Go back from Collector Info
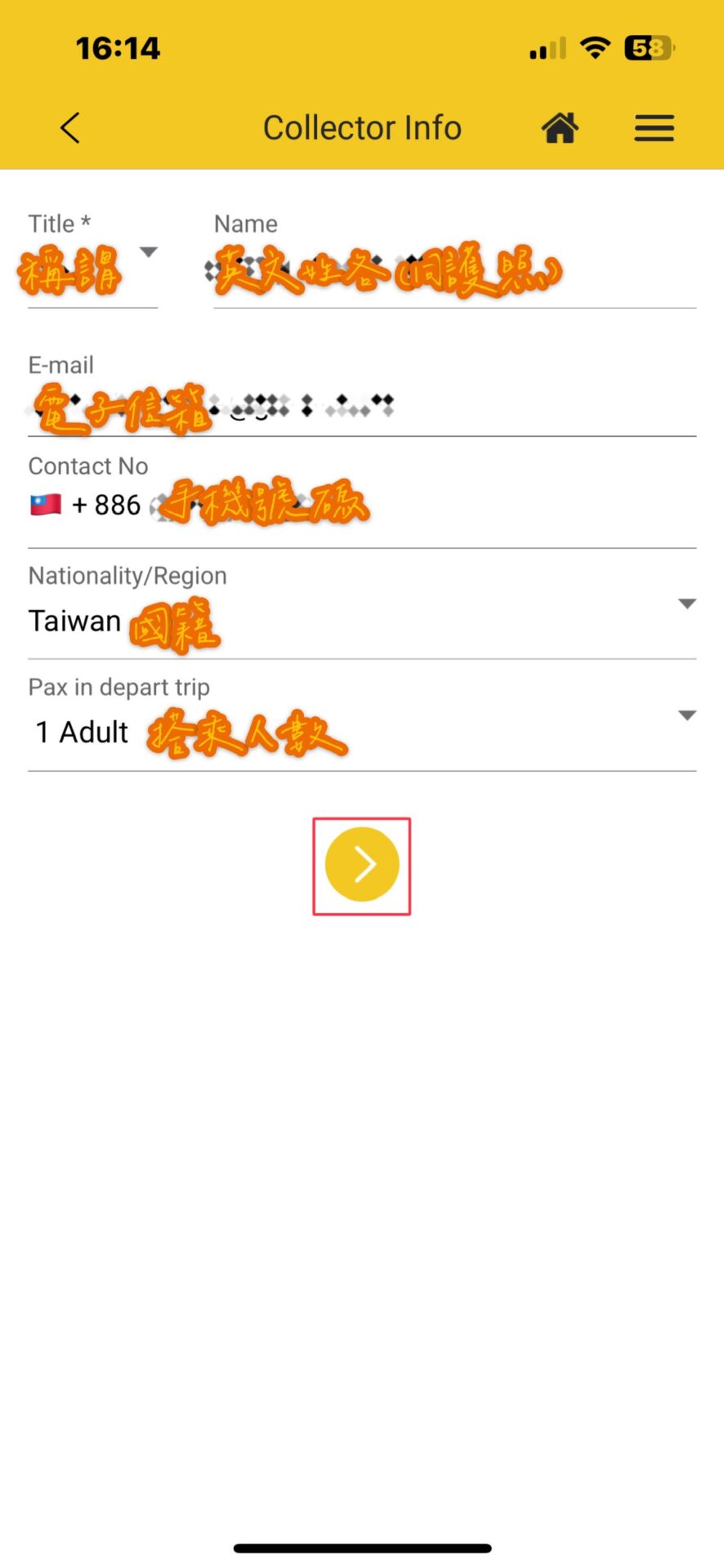Screen dimensions: 724x1568 70,128
